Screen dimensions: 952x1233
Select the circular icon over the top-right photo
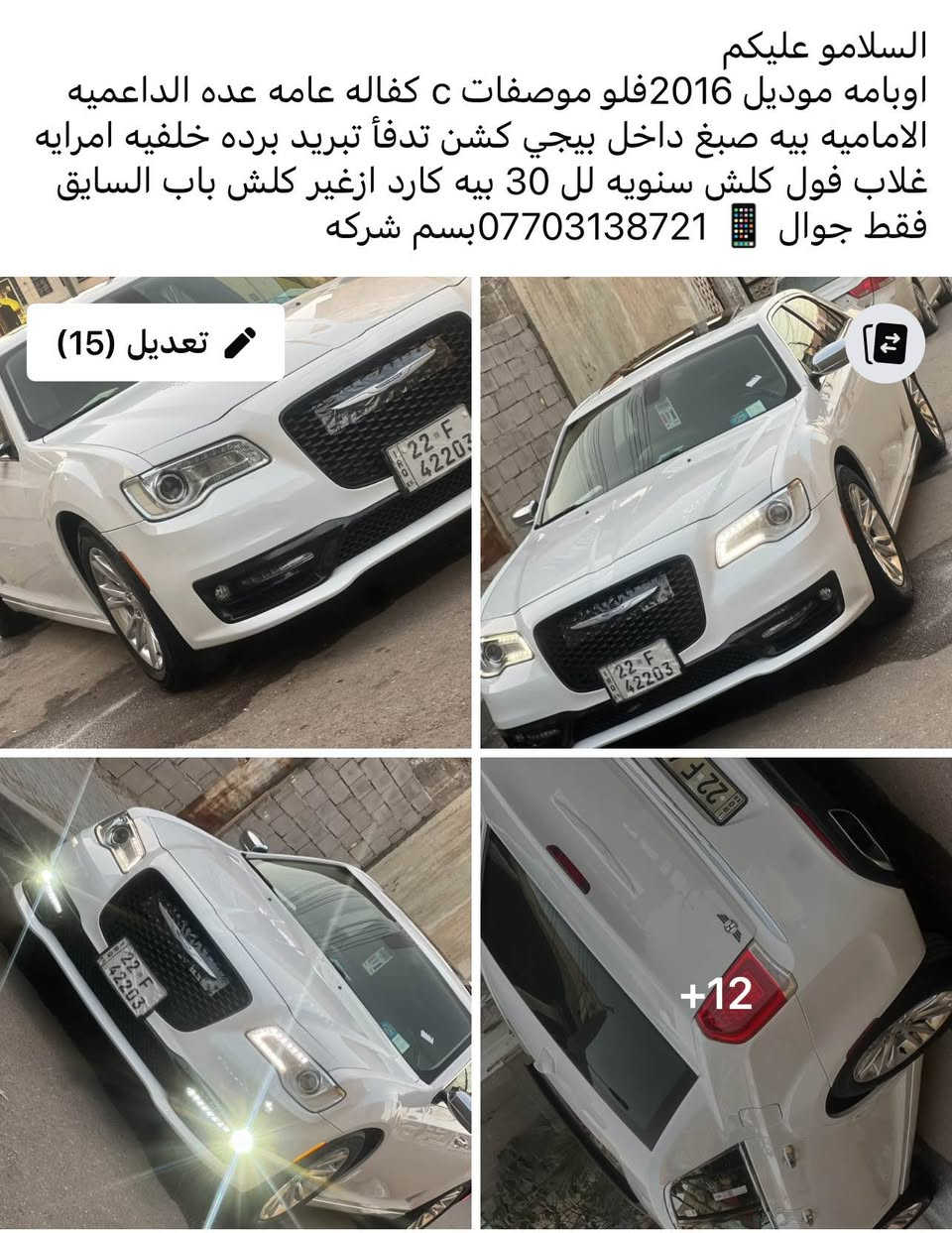click(x=888, y=344)
